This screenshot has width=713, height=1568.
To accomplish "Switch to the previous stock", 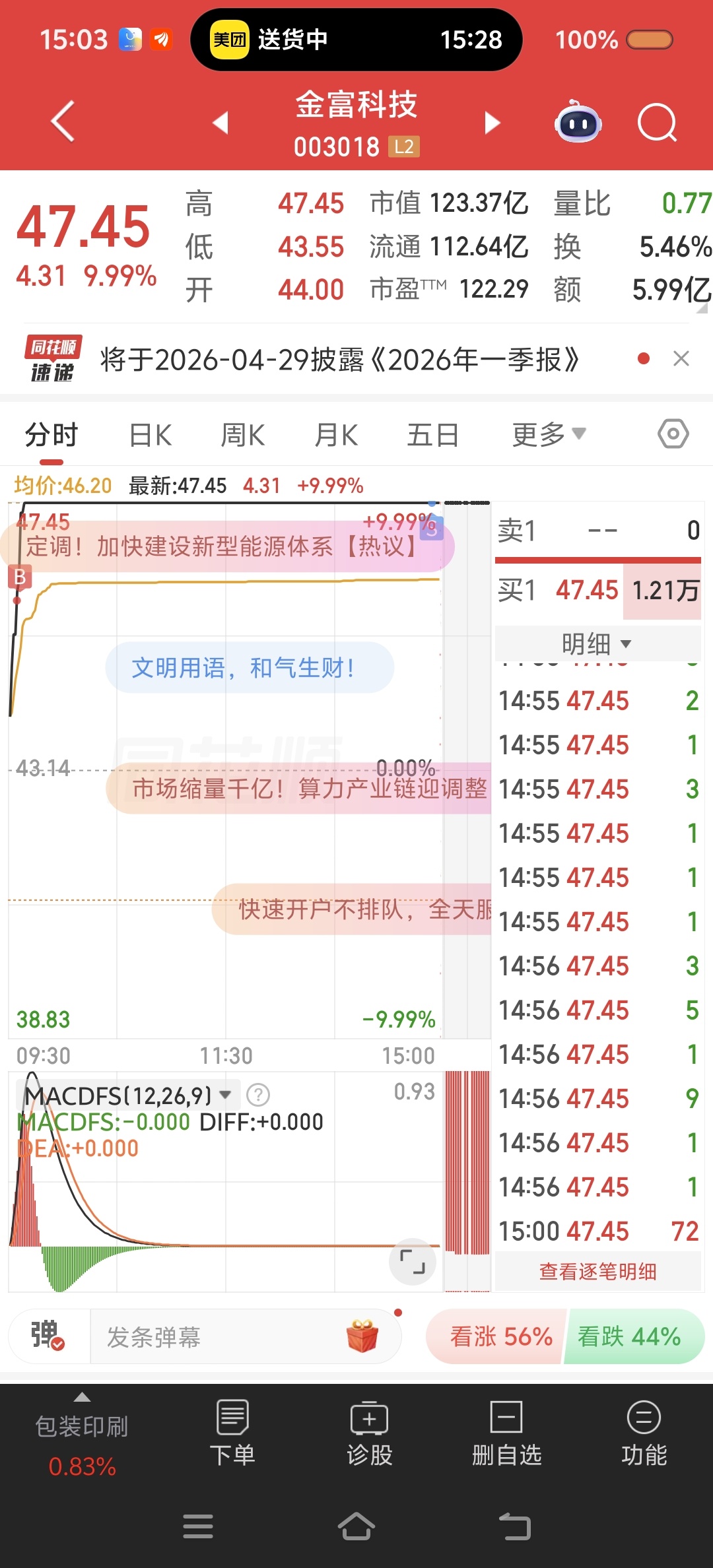I will (221, 123).
